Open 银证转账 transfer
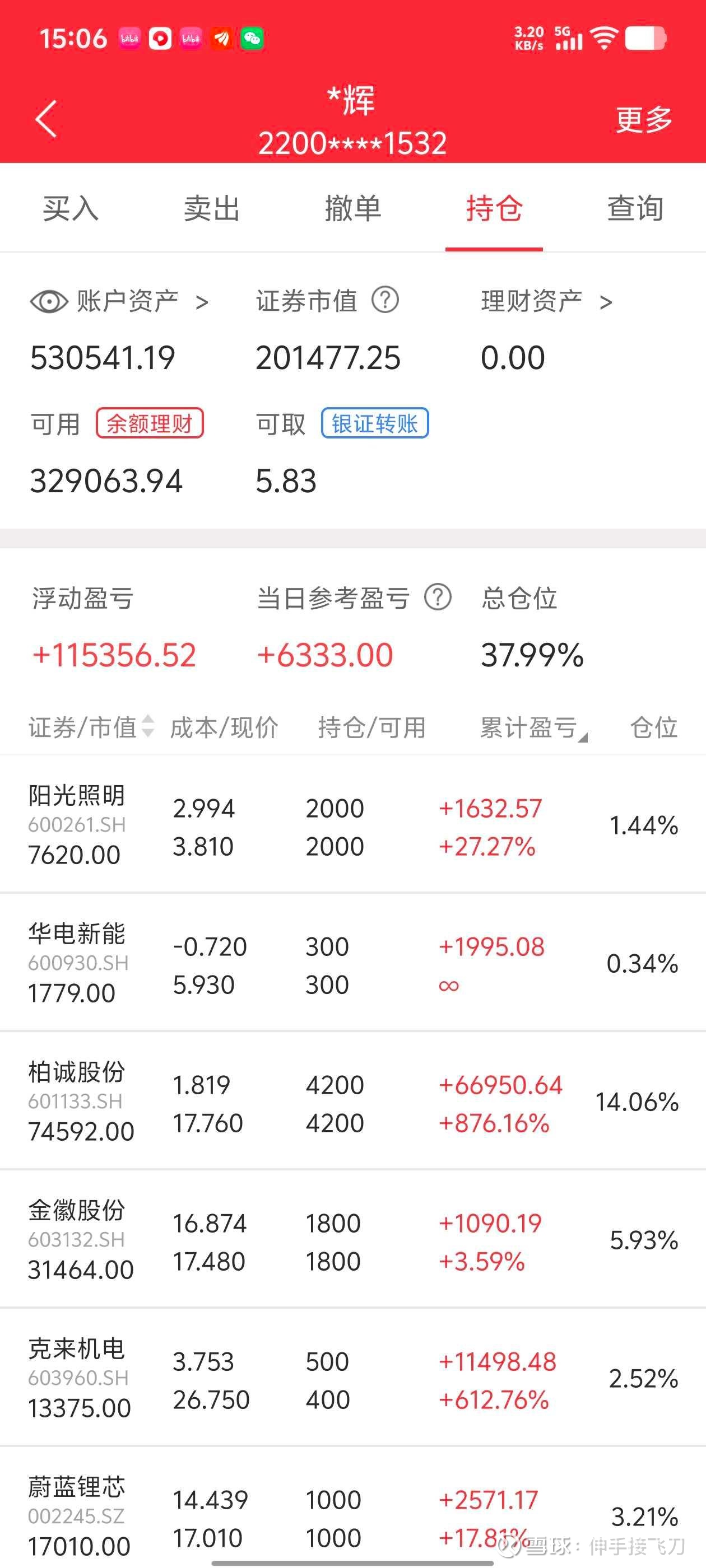706x1568 pixels. tap(375, 423)
